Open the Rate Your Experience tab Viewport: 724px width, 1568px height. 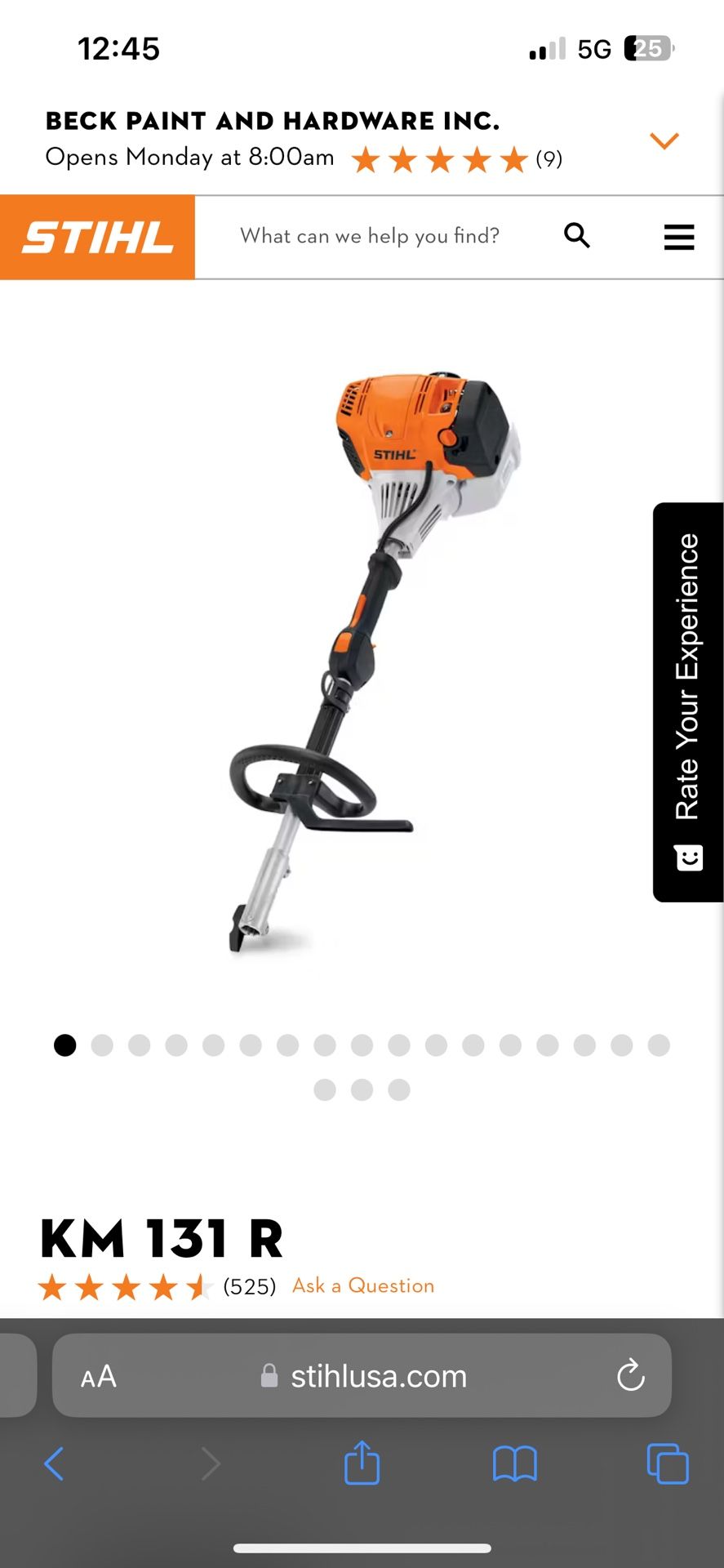pyautogui.click(x=688, y=702)
